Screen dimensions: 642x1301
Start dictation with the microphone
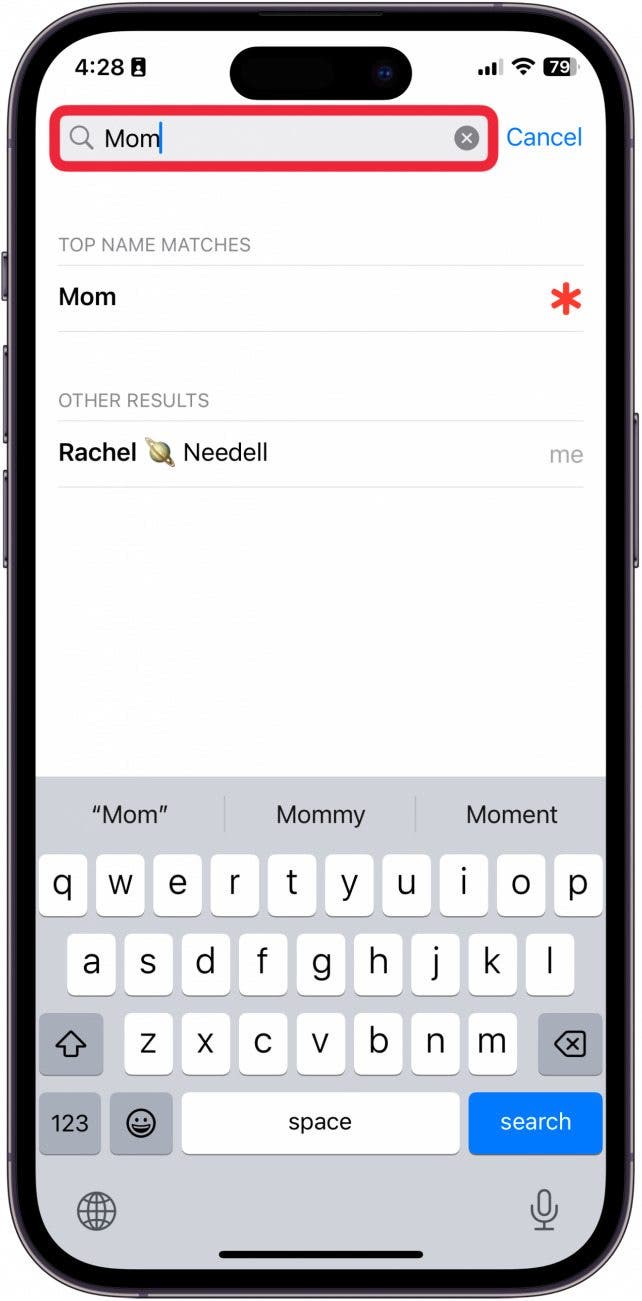coord(543,1211)
